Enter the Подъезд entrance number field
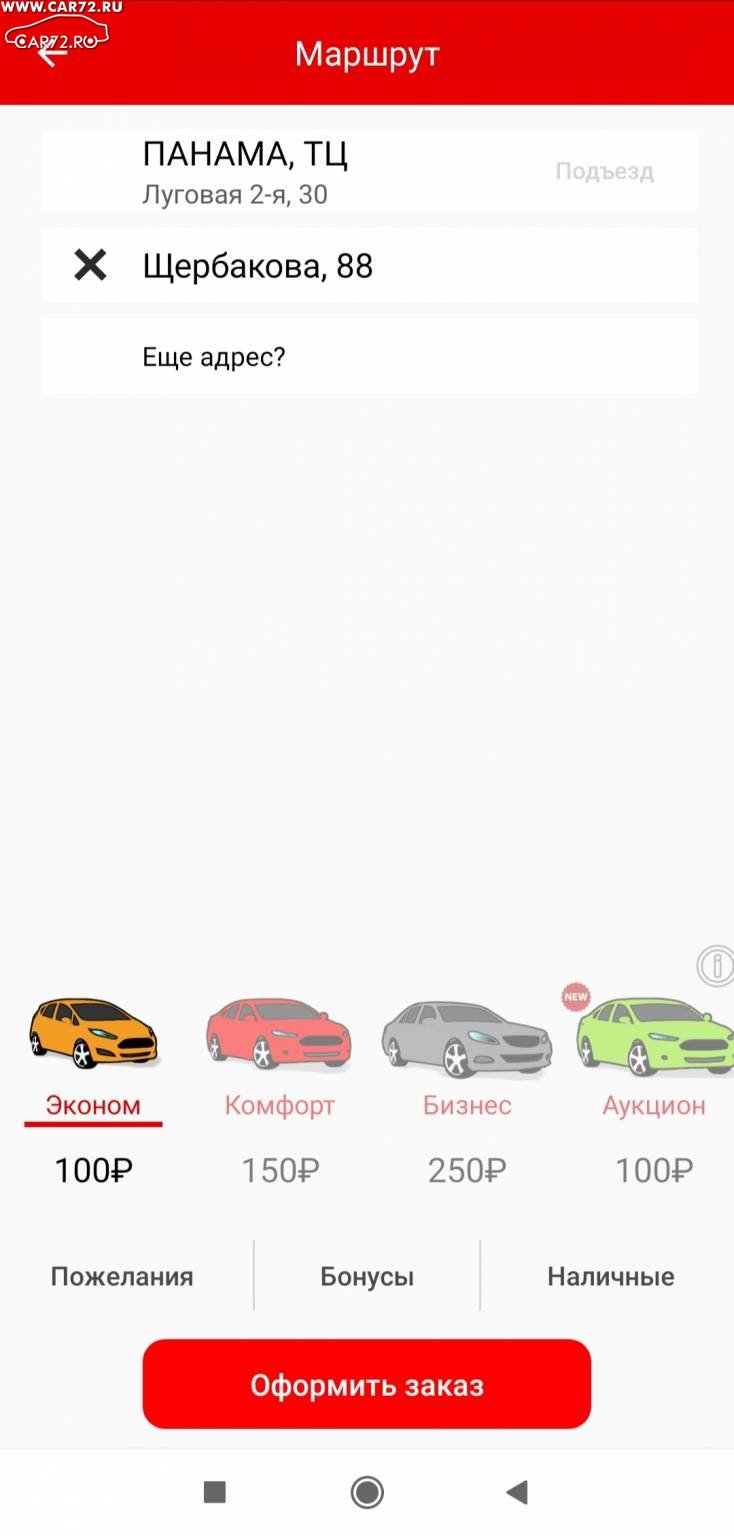The height and width of the screenshot is (1536, 734). tap(604, 171)
